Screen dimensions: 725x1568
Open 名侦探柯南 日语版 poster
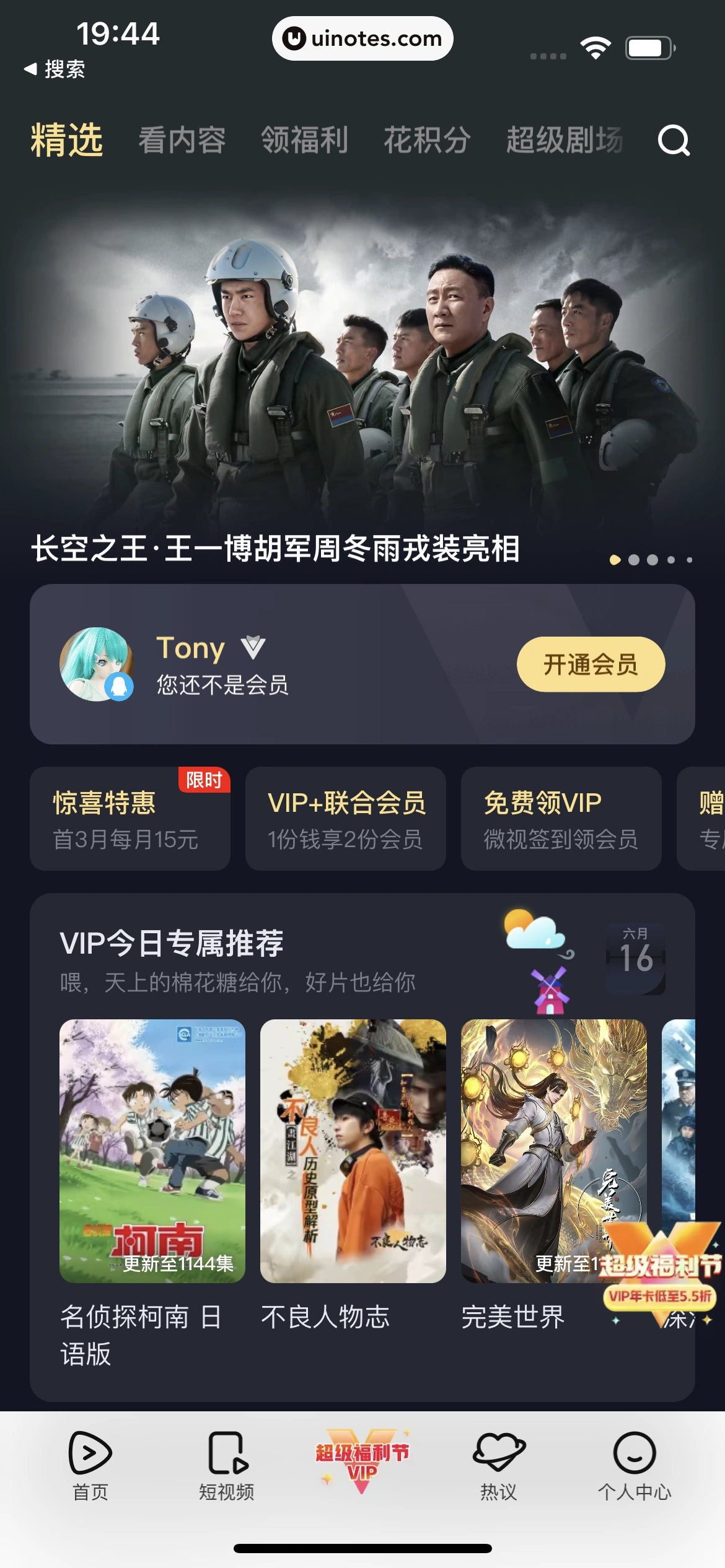152,1151
